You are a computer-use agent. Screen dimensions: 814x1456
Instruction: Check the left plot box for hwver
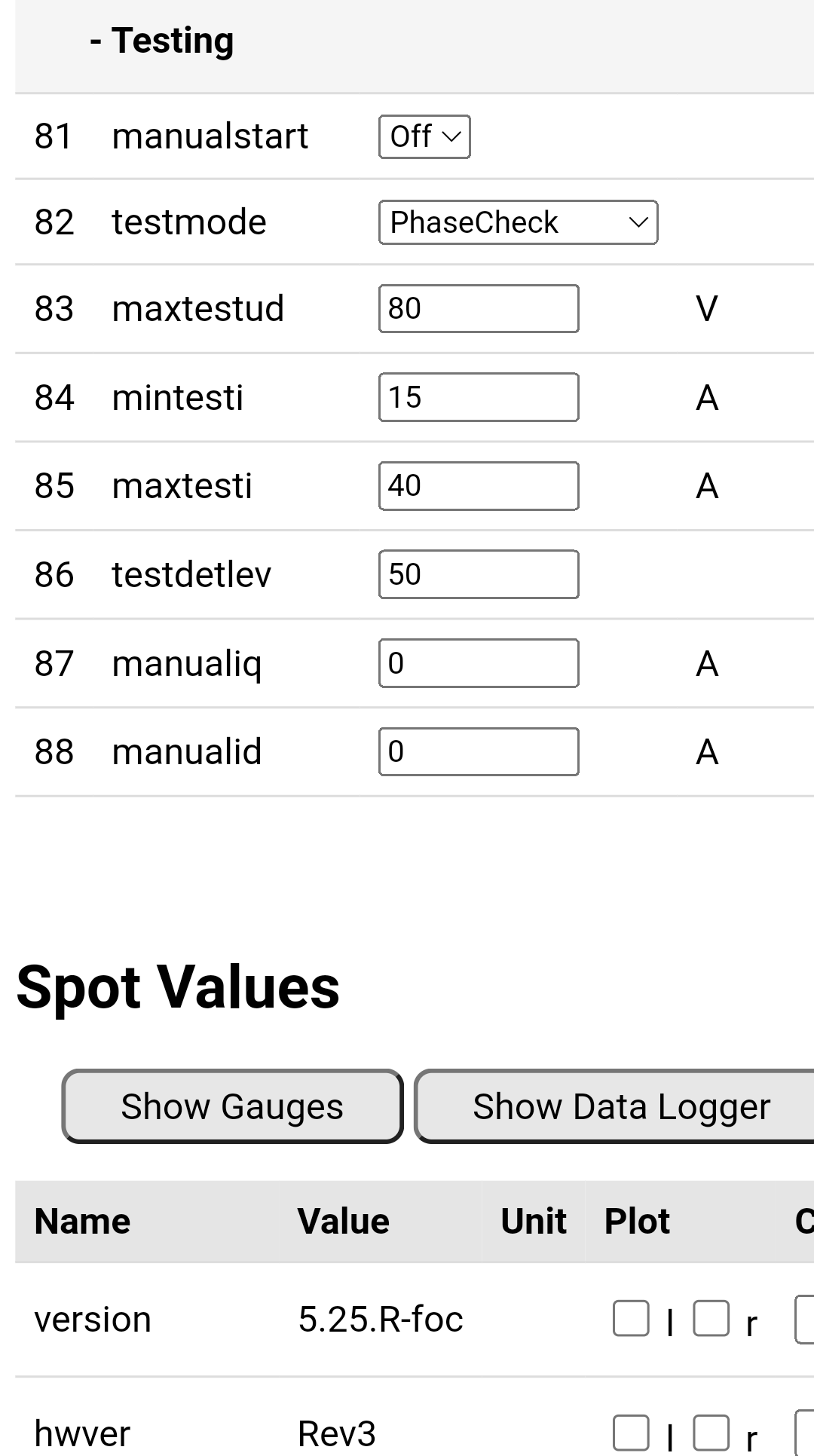631,1433
